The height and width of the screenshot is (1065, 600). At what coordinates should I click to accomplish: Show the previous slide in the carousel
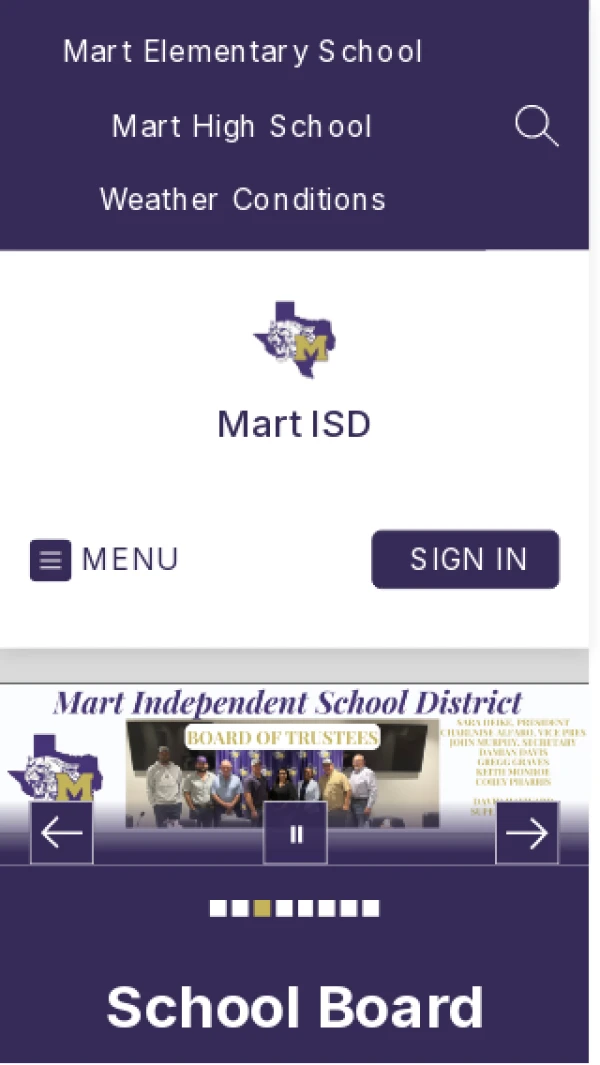(62, 833)
